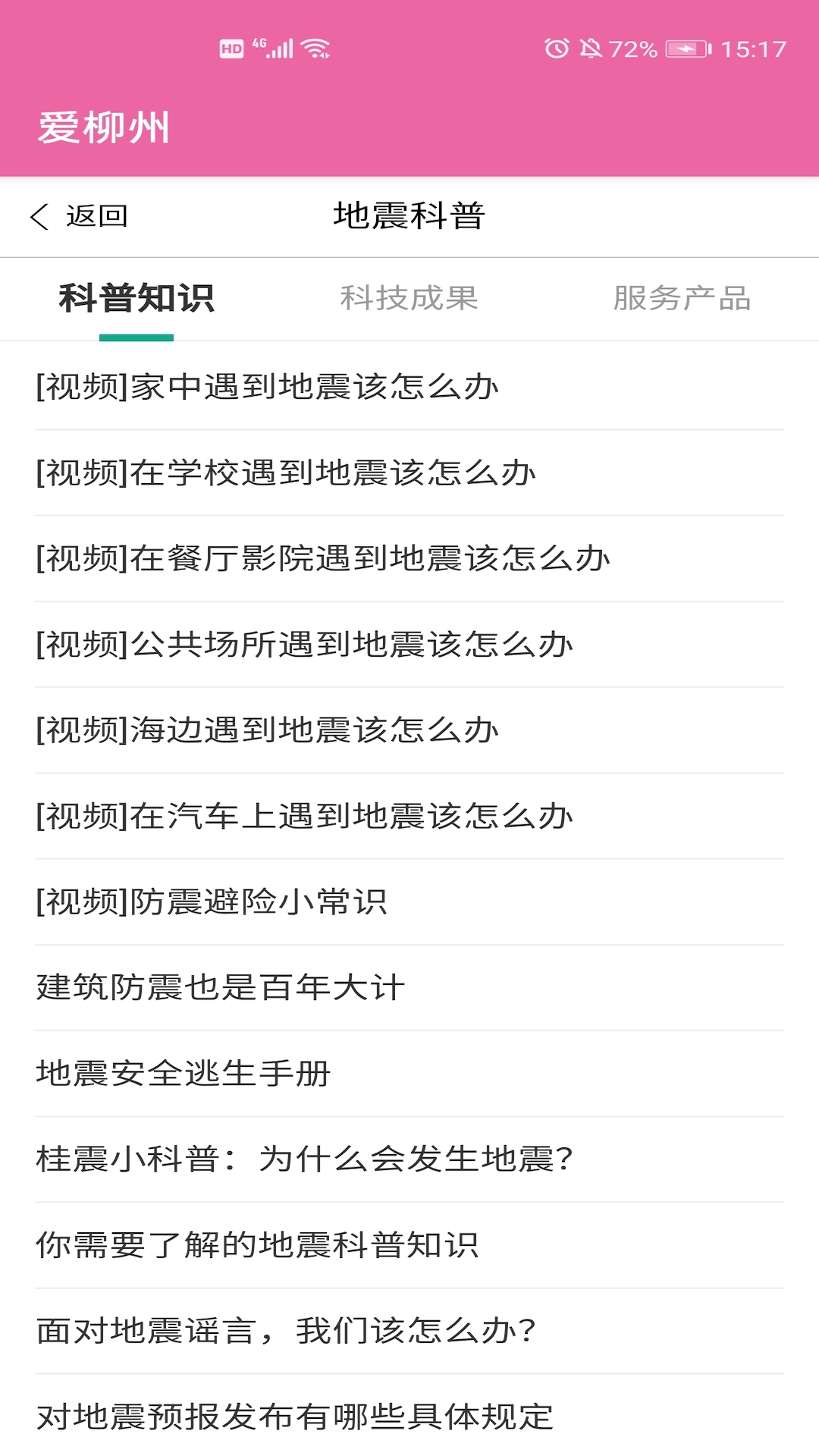The width and height of the screenshot is (819, 1456).
Task: Open article 建筑防震也是百年大计
Action: pyautogui.click(x=220, y=987)
